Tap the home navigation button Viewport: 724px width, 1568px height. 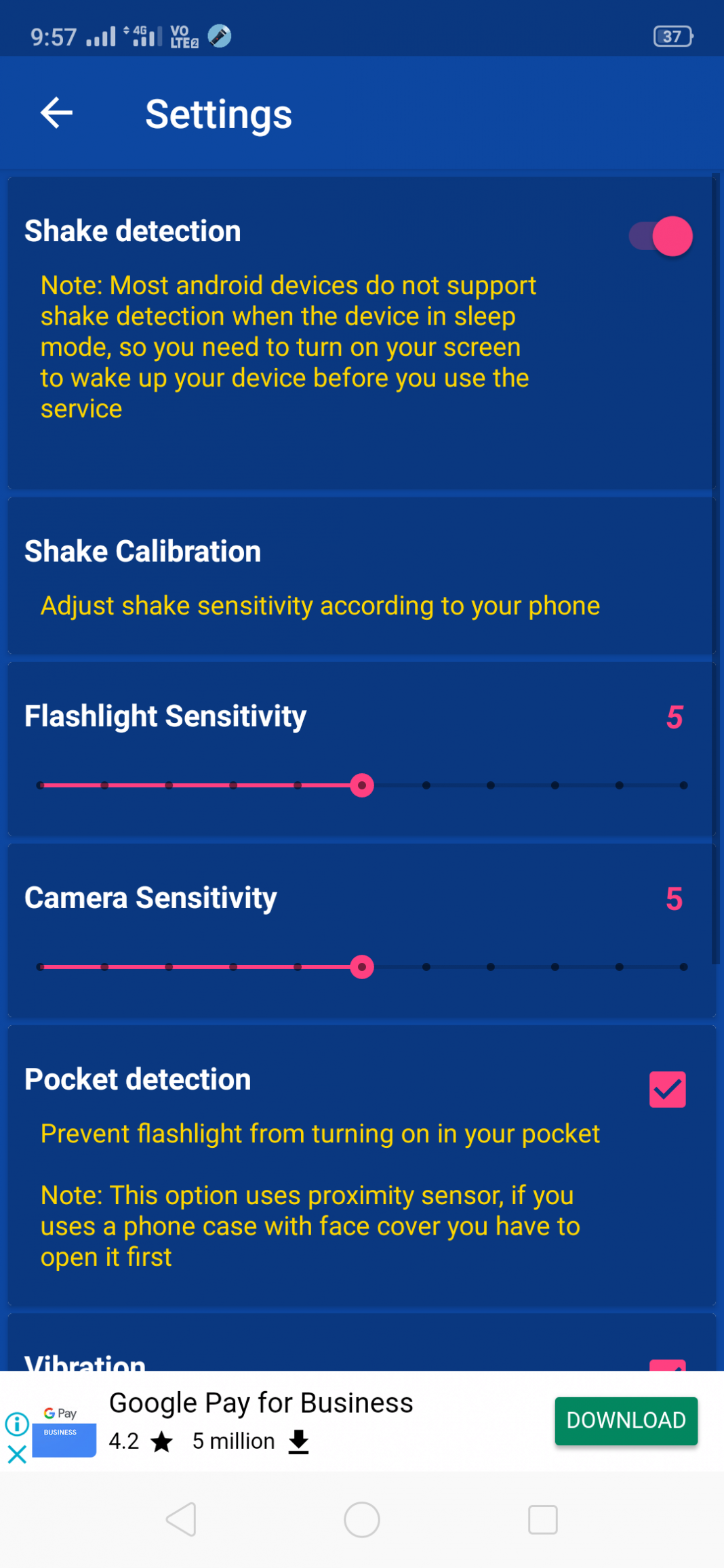(361, 1520)
